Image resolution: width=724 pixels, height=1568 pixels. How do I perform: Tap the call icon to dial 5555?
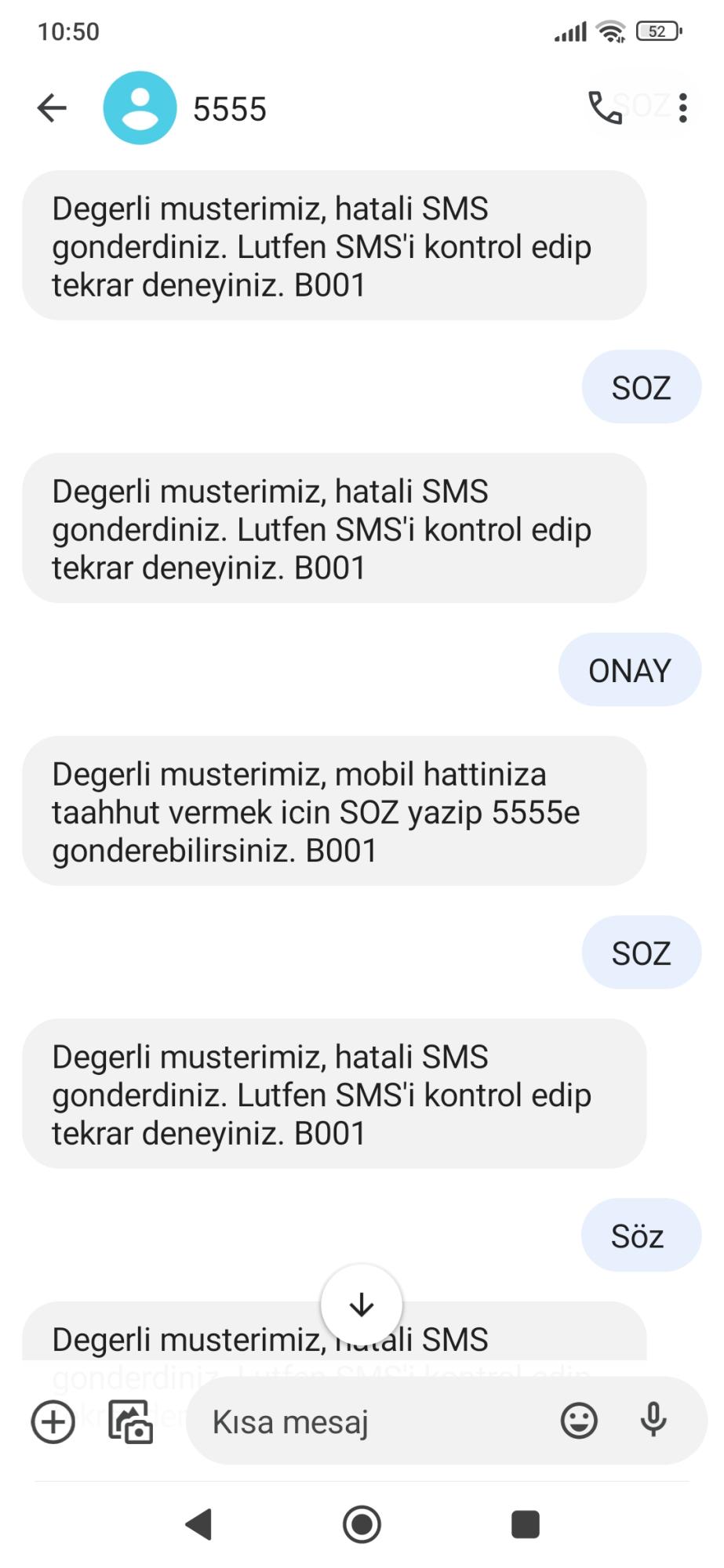(x=606, y=107)
